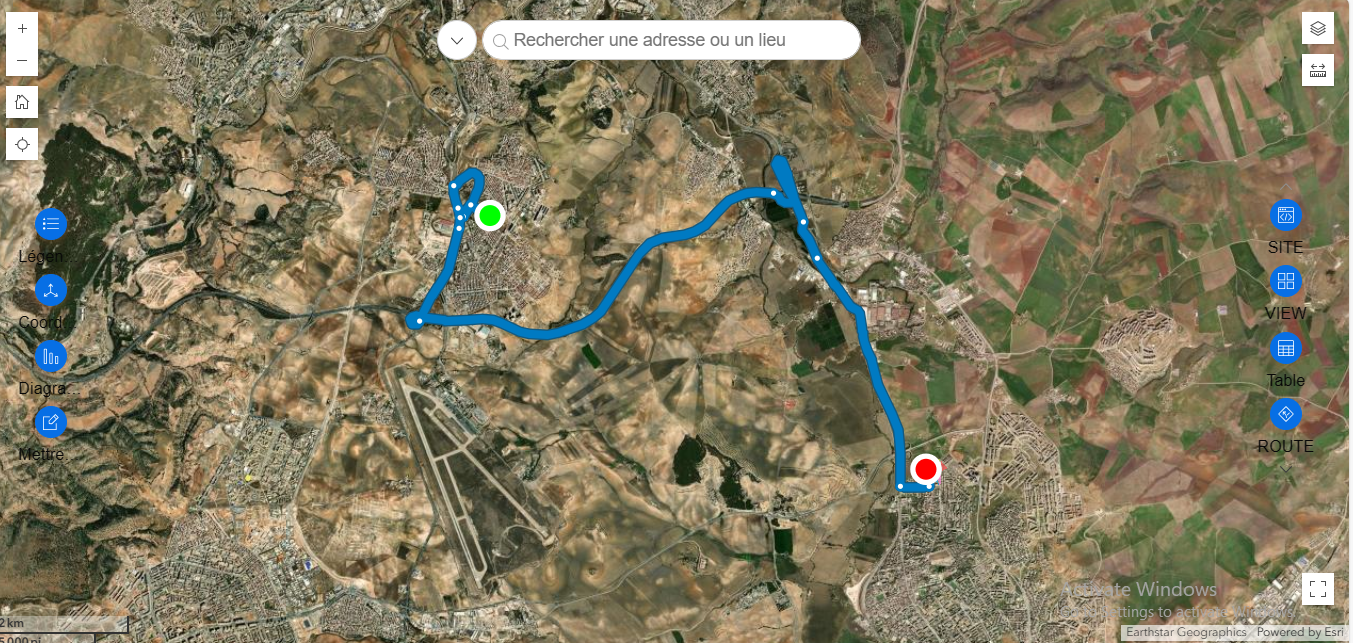Zoom in on the map
1353x643 pixels.
pyautogui.click(x=22, y=29)
